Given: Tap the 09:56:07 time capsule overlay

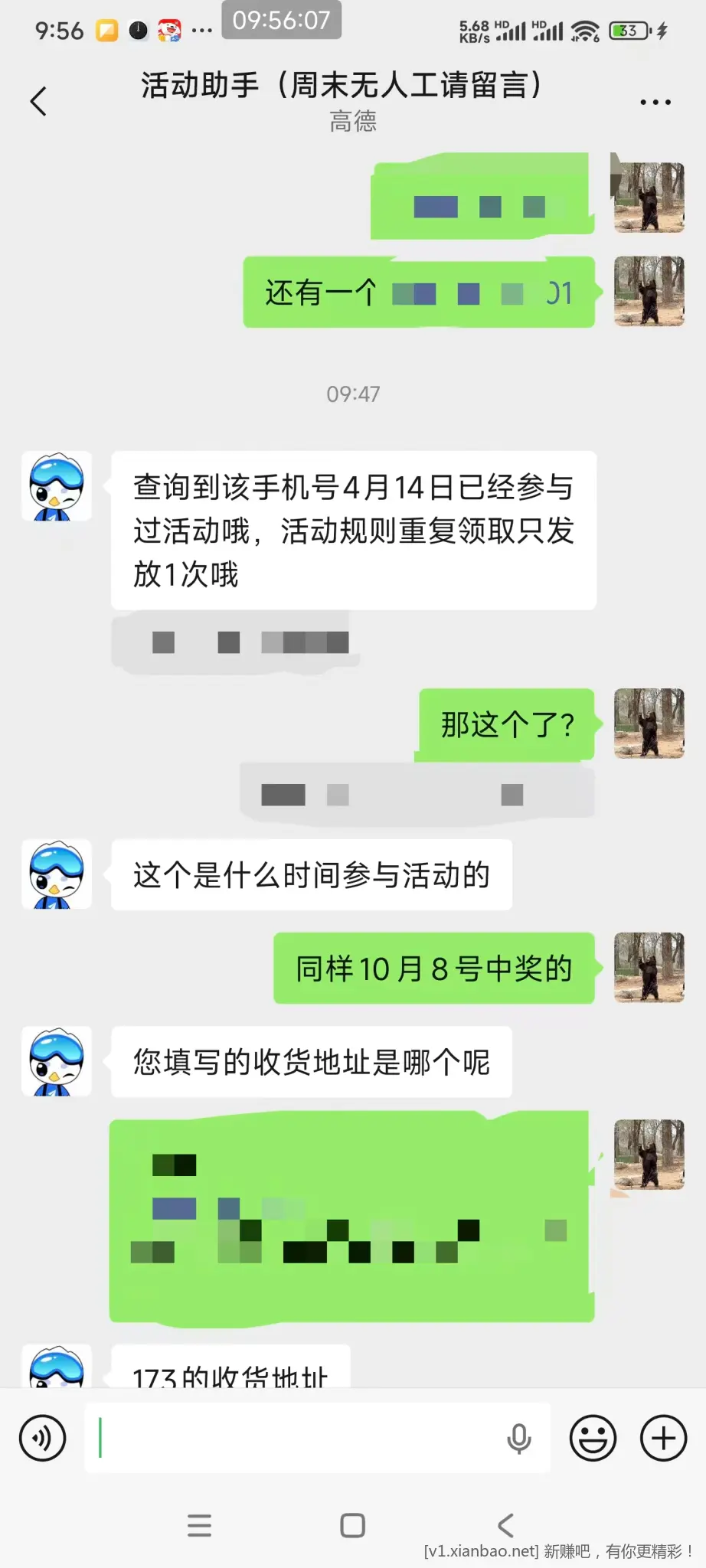Looking at the screenshot, I should click(280, 21).
